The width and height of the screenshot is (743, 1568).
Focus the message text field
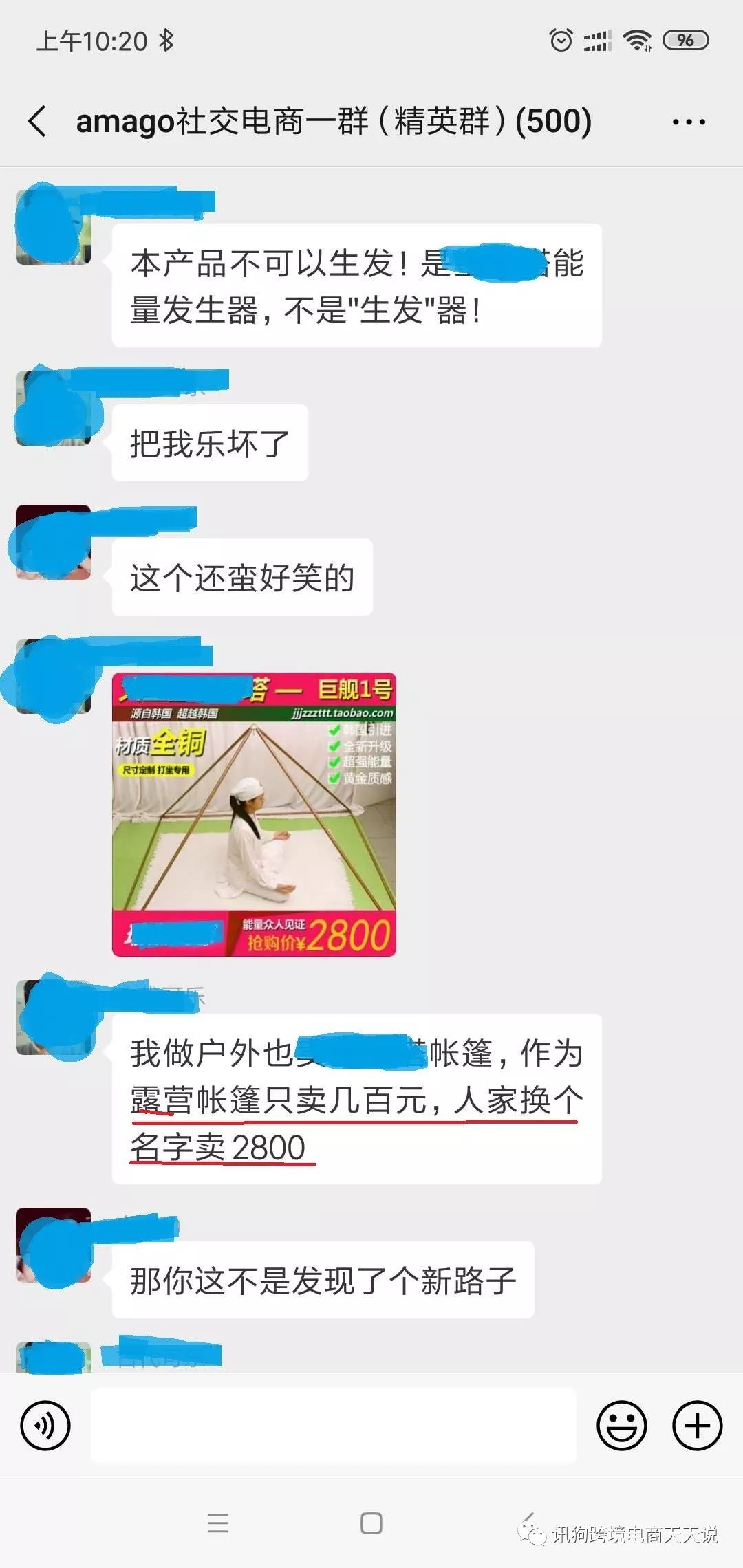click(x=333, y=1426)
